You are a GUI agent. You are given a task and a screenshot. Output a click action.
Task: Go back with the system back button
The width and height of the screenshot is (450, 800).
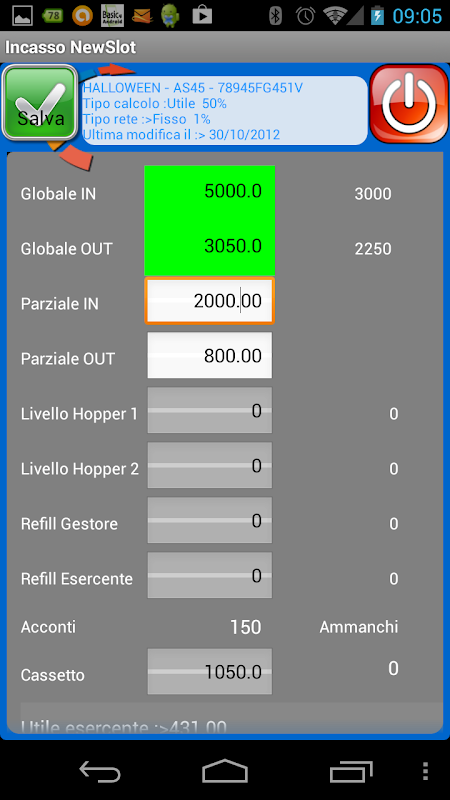(100, 771)
